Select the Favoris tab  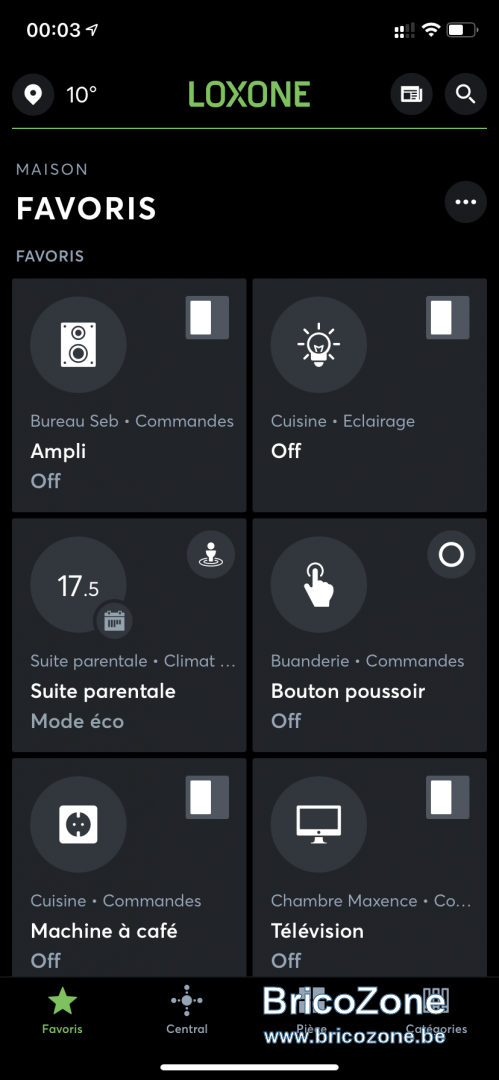pos(62,1010)
